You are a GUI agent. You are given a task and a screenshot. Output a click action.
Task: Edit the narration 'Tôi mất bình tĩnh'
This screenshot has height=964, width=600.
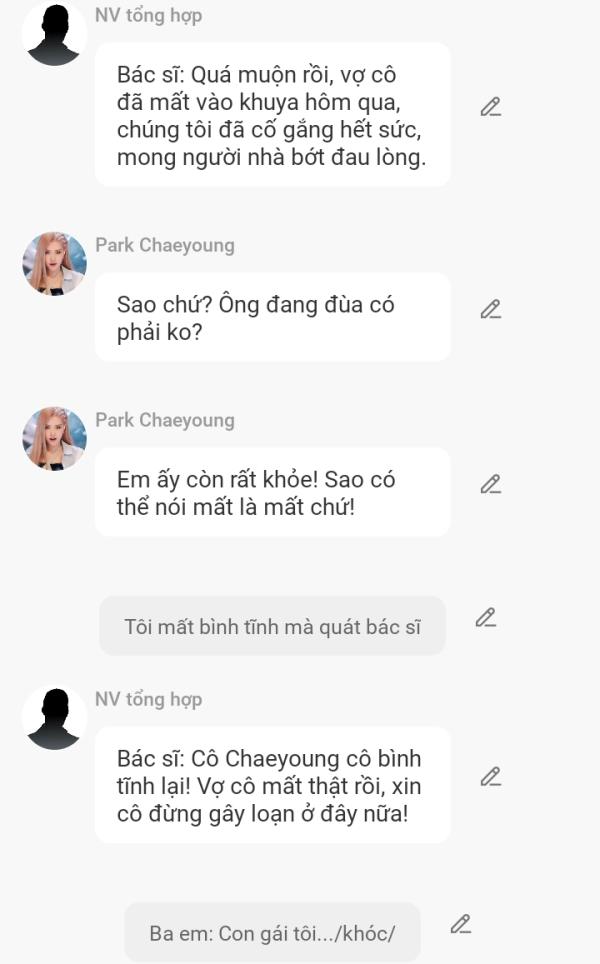pos(485,618)
